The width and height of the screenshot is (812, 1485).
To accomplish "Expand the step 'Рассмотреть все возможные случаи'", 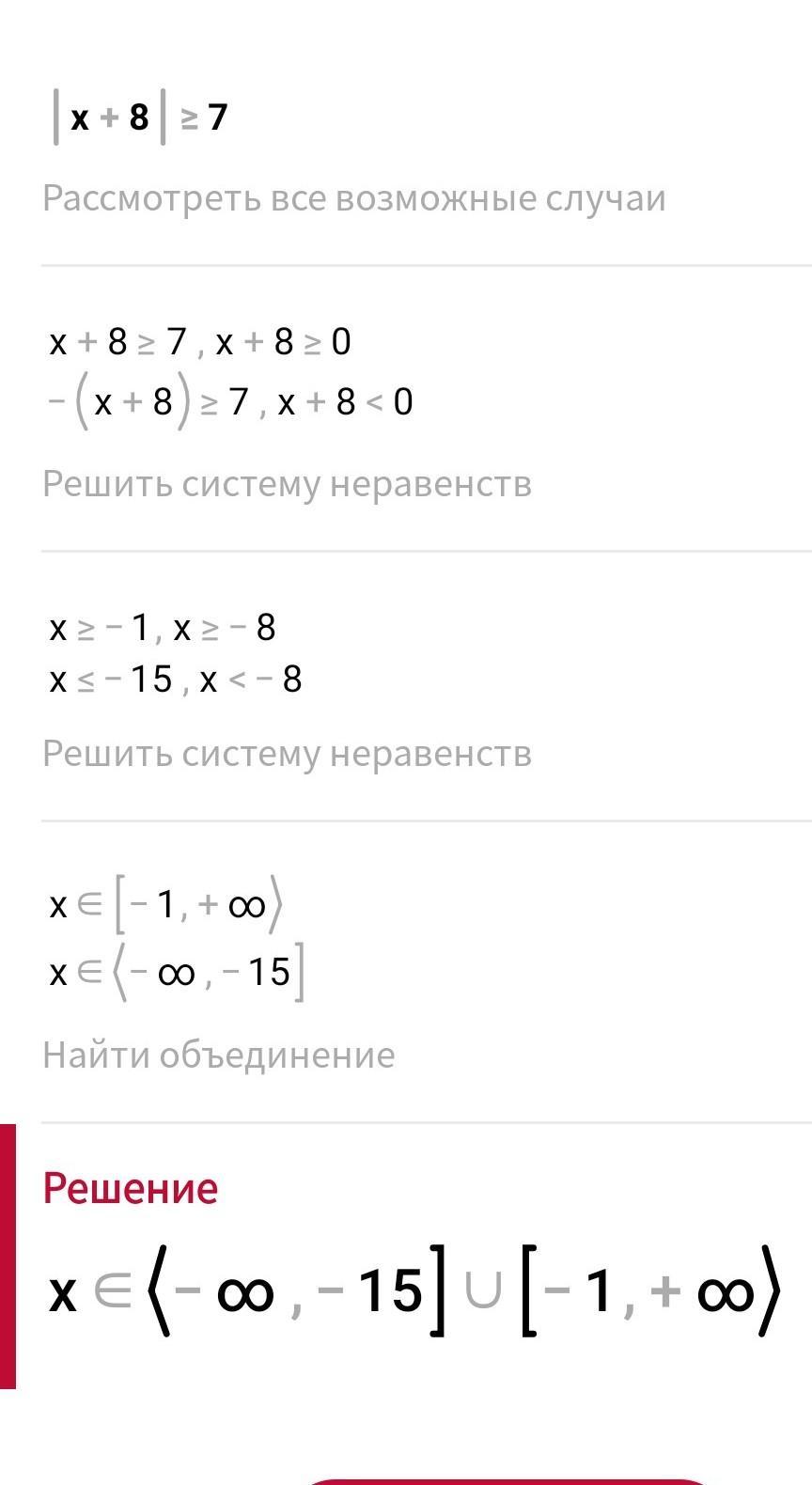I will tap(353, 199).
